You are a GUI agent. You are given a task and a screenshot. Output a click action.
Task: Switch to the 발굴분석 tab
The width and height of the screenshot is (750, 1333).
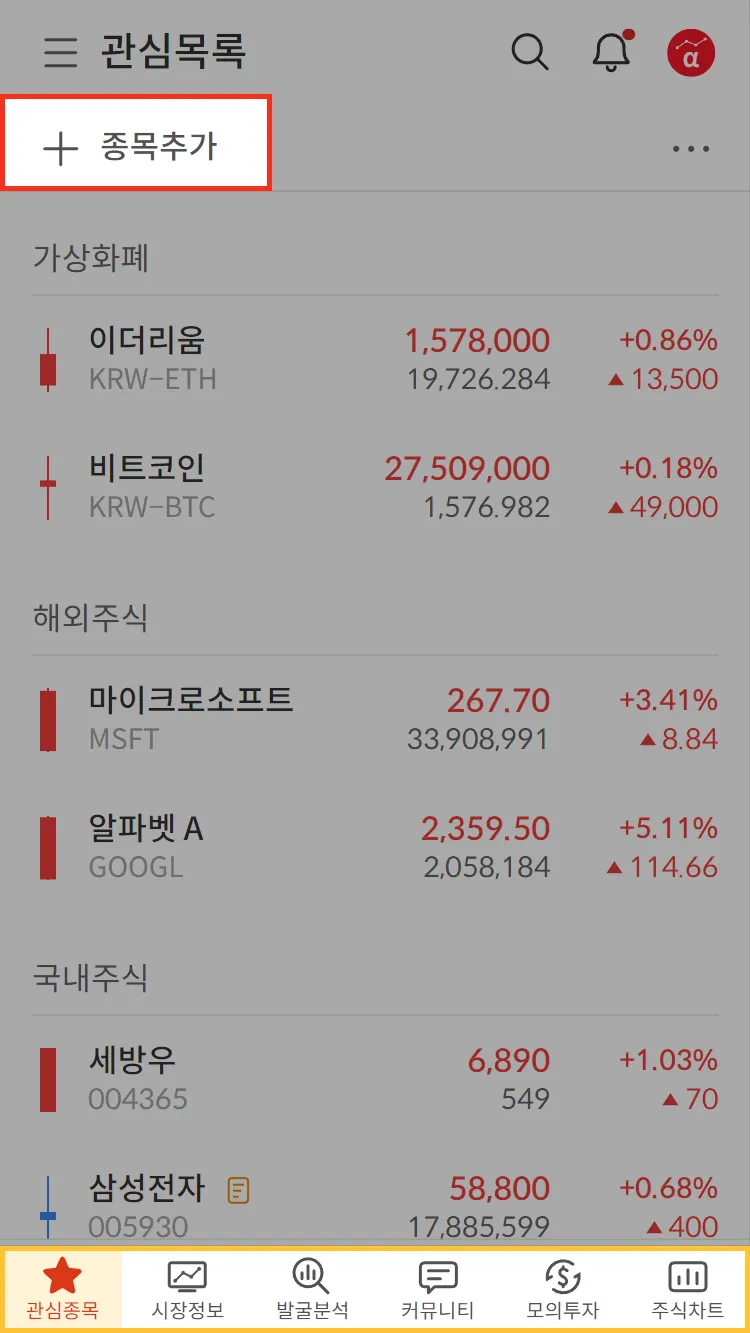(x=312, y=1290)
